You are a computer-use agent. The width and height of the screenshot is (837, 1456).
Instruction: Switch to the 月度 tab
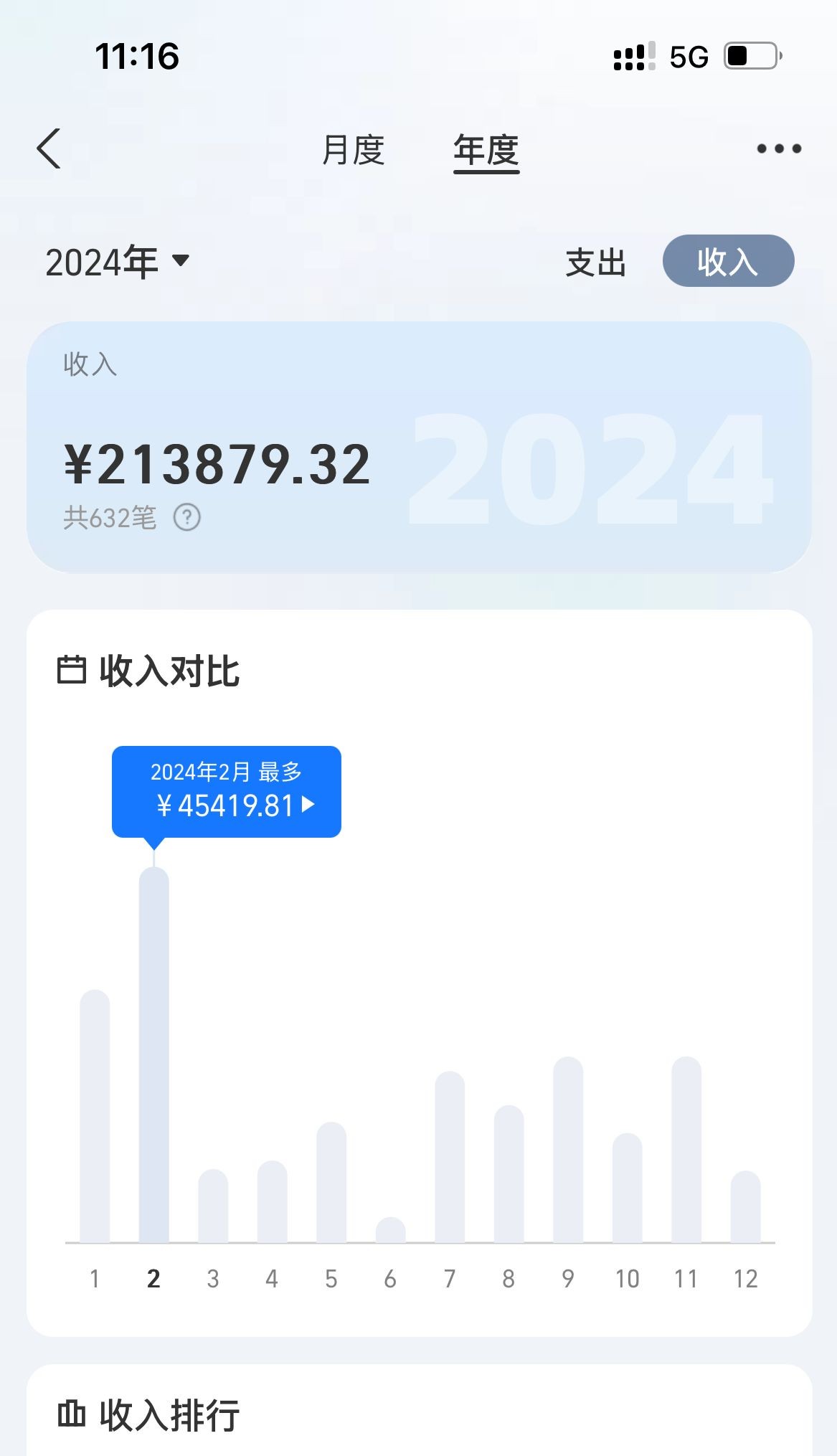pos(353,151)
